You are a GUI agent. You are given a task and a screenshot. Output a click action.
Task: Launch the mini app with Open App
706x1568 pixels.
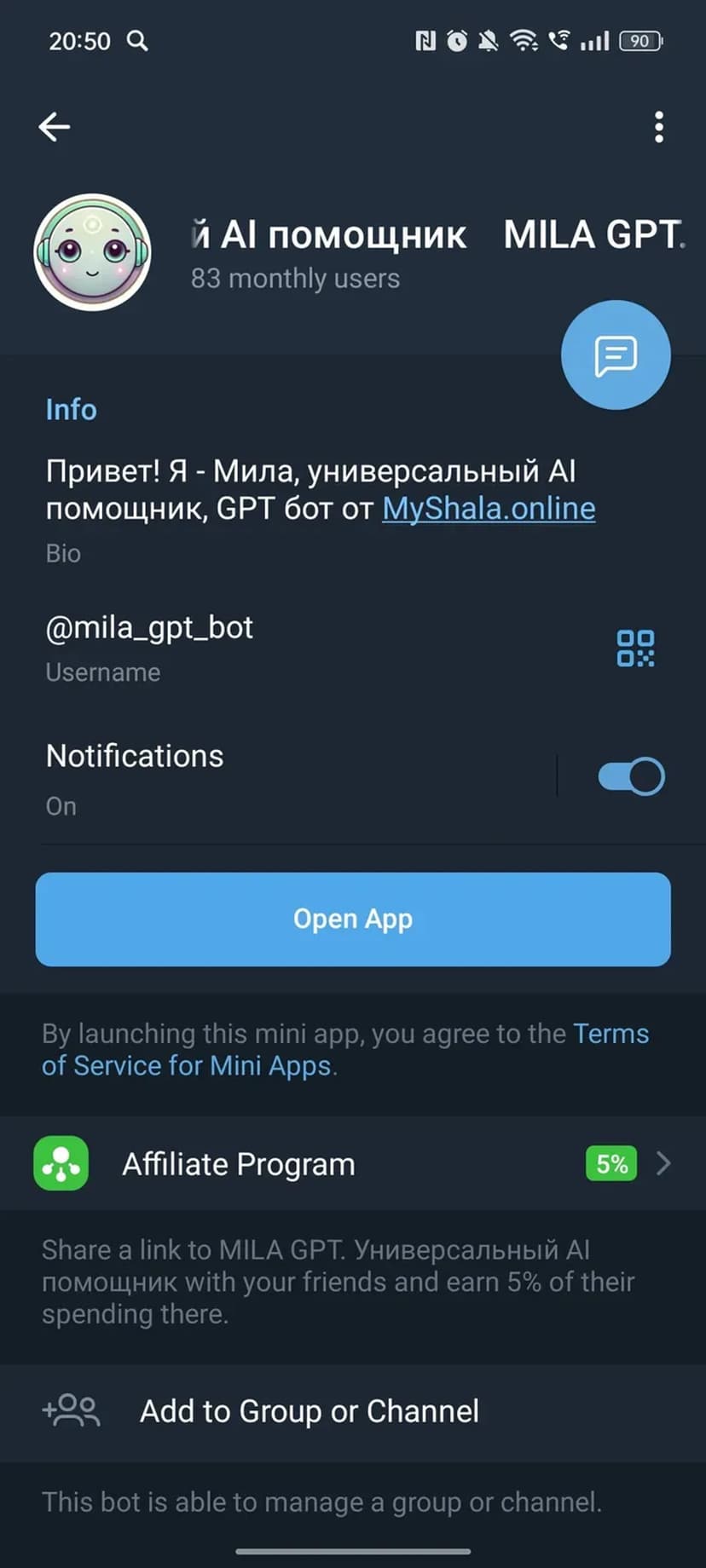point(353,919)
